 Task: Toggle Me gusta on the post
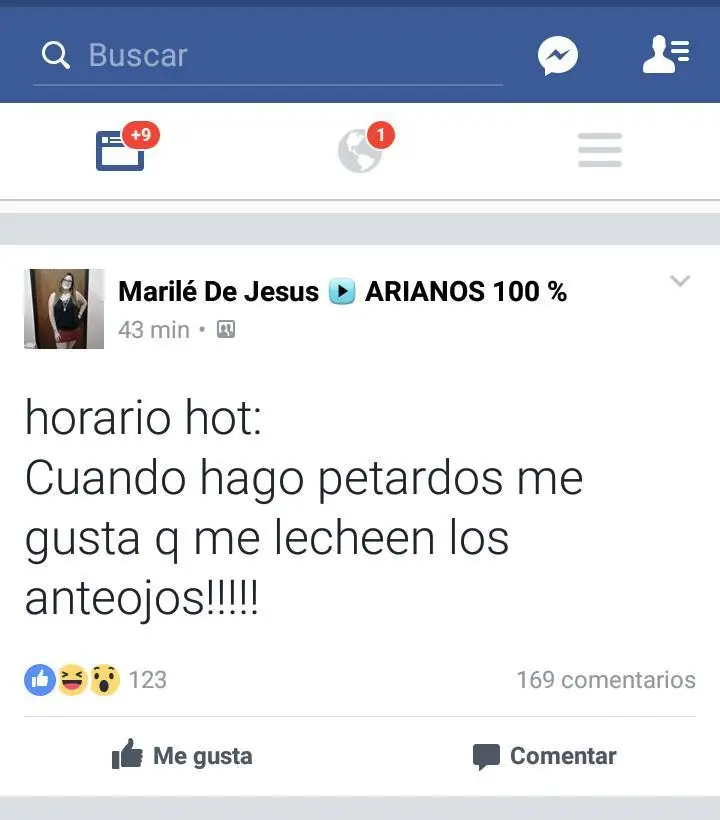click(x=181, y=756)
